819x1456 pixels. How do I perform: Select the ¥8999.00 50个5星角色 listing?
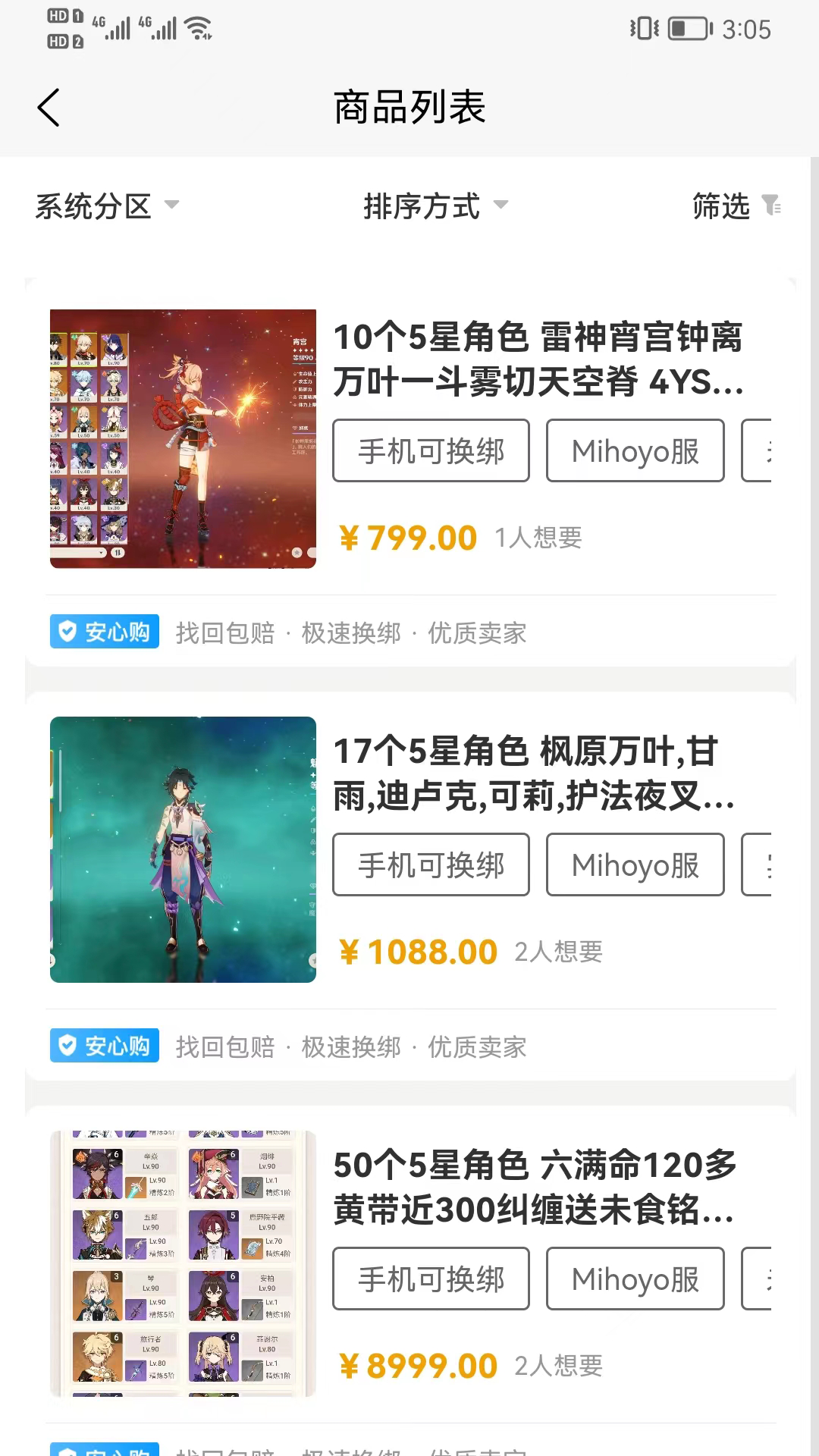click(535, 1188)
